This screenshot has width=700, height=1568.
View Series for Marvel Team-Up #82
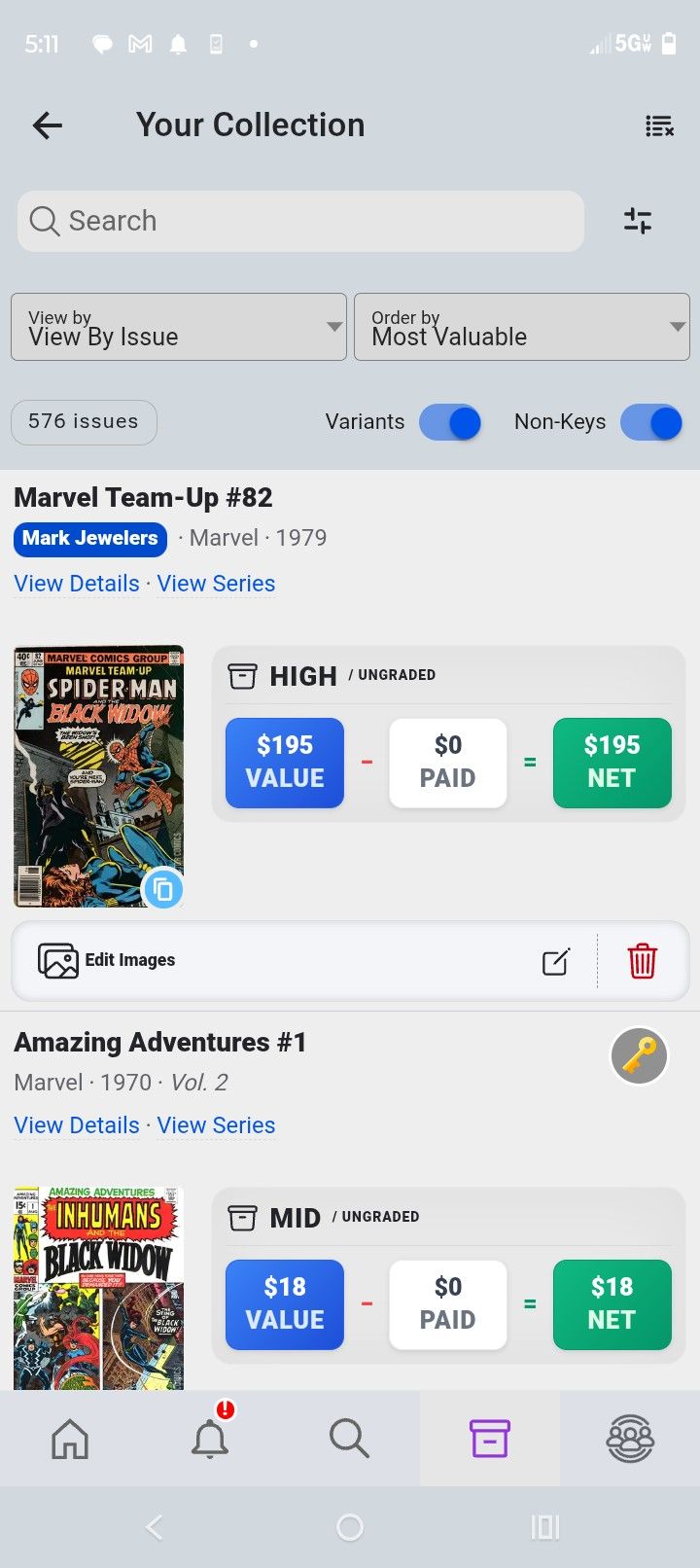coord(216,584)
